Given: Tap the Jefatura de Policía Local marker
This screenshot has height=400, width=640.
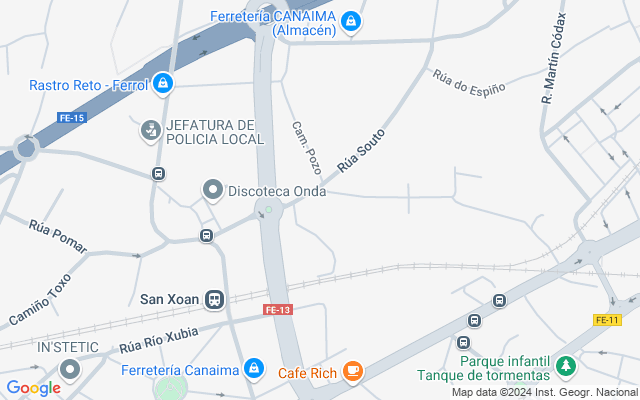Looking at the screenshot, I should [x=150, y=129].
